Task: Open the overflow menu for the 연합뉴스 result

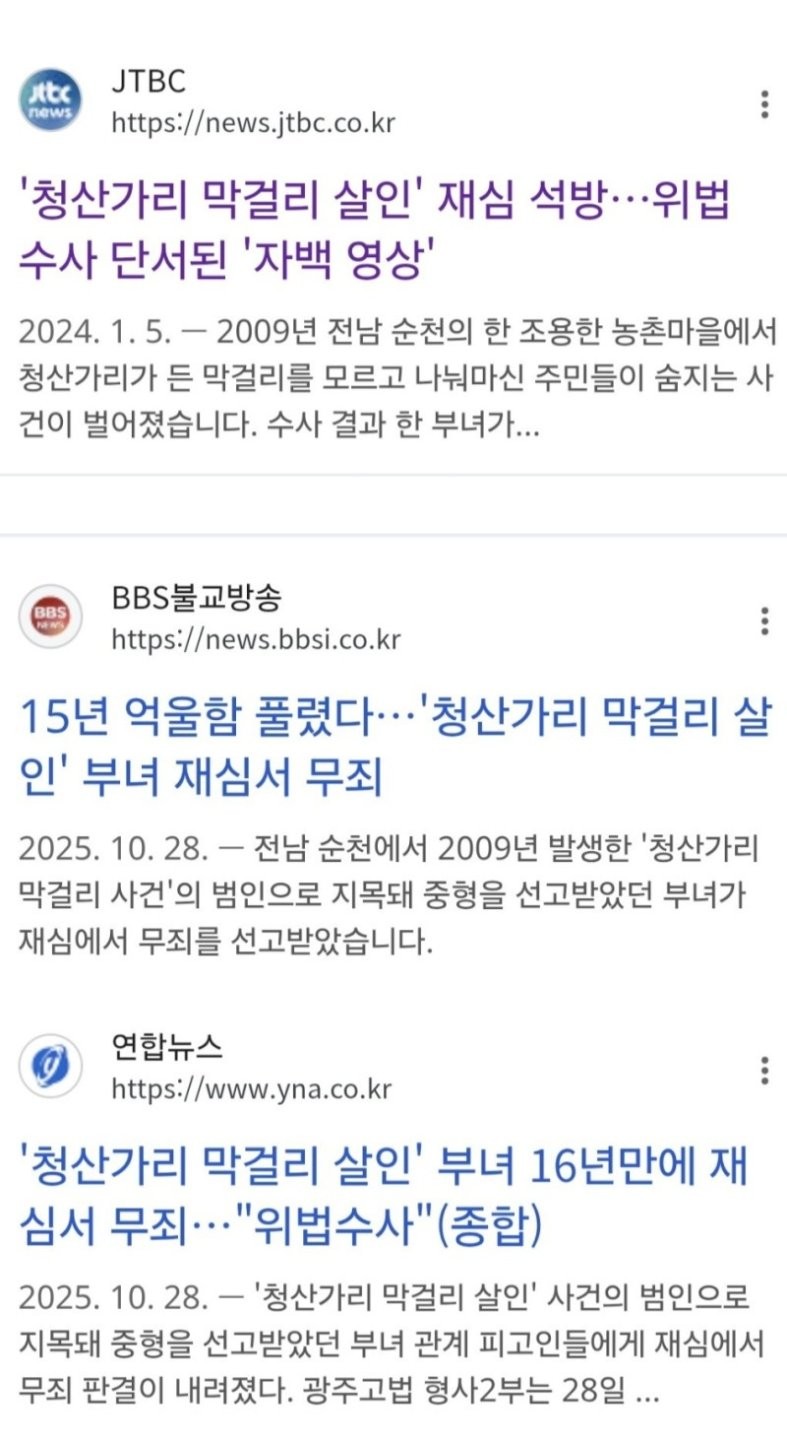Action: coord(764,1070)
